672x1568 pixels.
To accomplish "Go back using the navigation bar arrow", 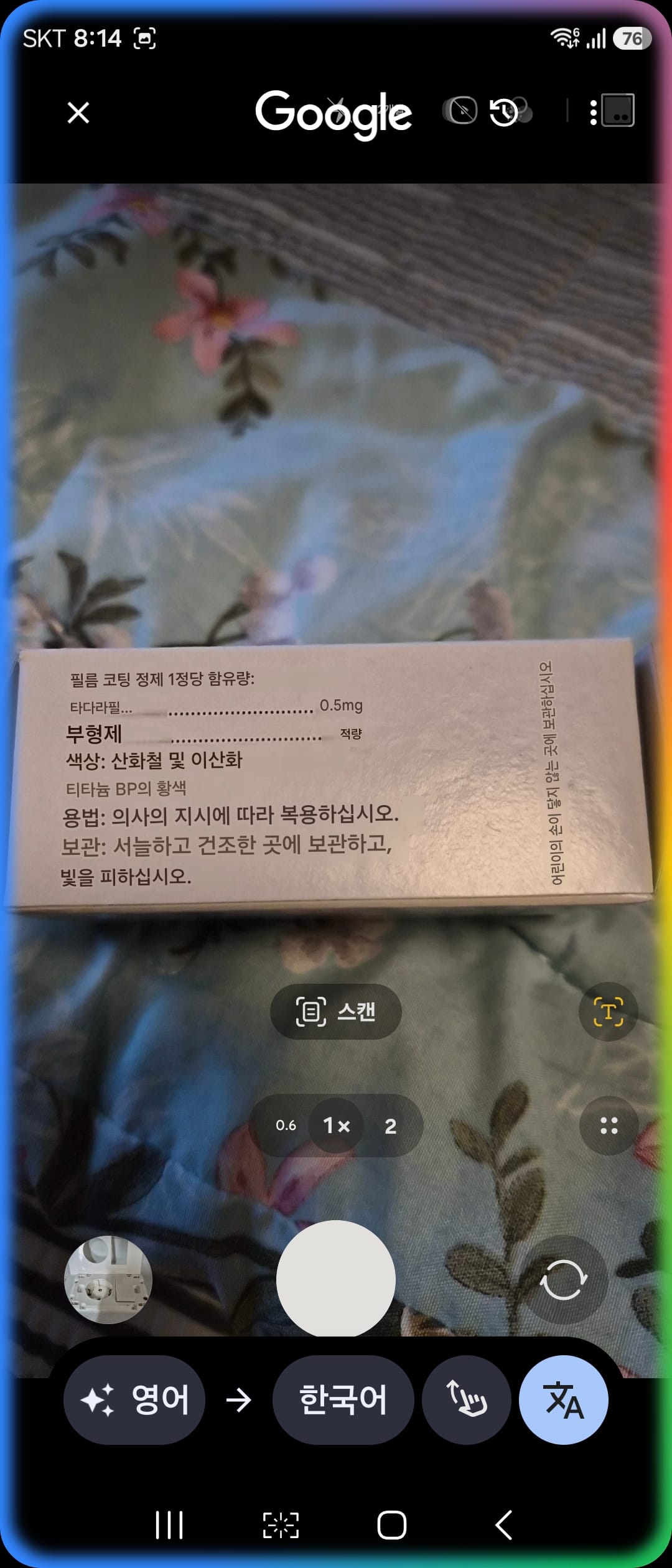I will point(503,1525).
